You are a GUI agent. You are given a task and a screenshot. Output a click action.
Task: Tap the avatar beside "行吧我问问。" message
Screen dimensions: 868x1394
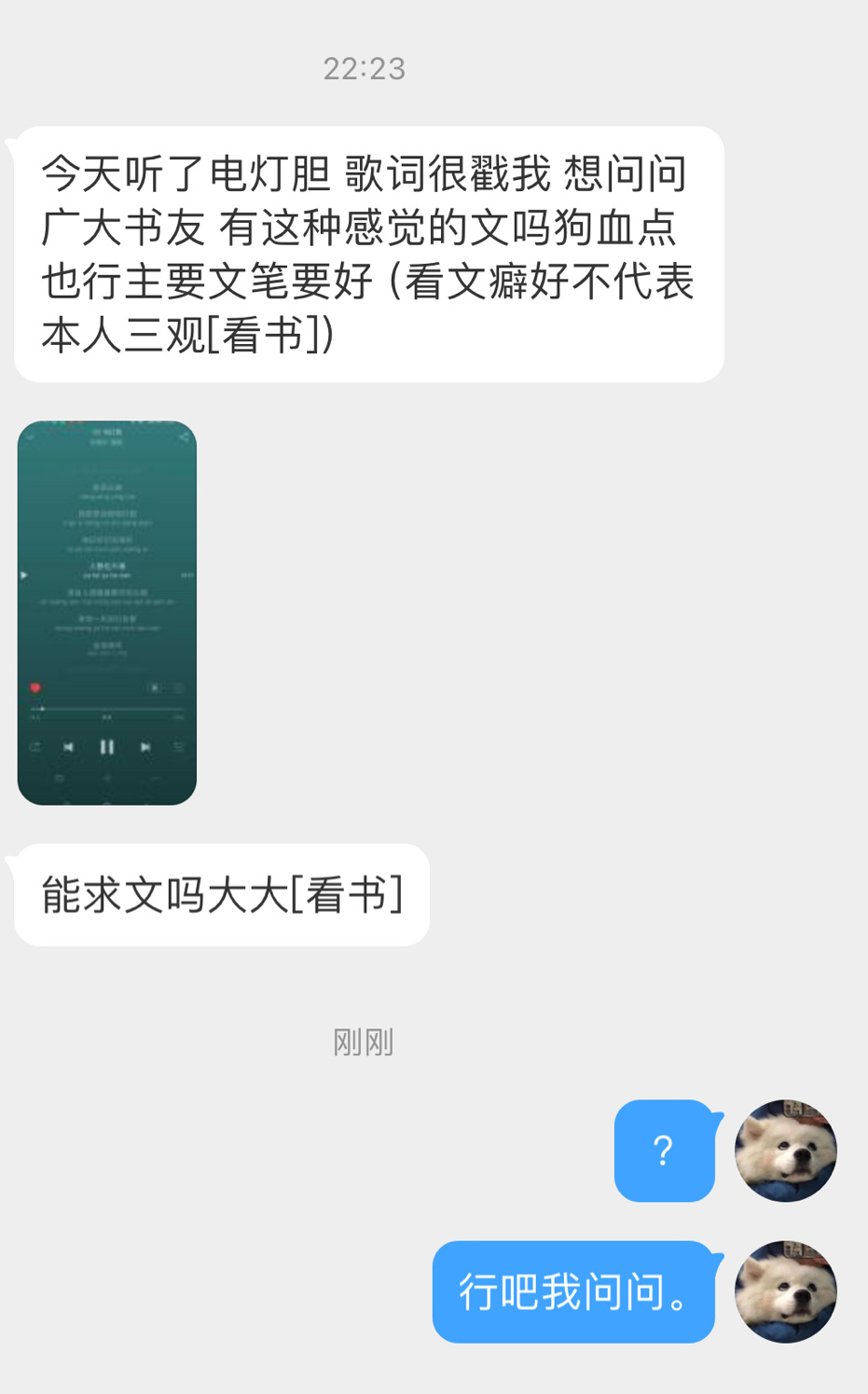(x=785, y=1291)
